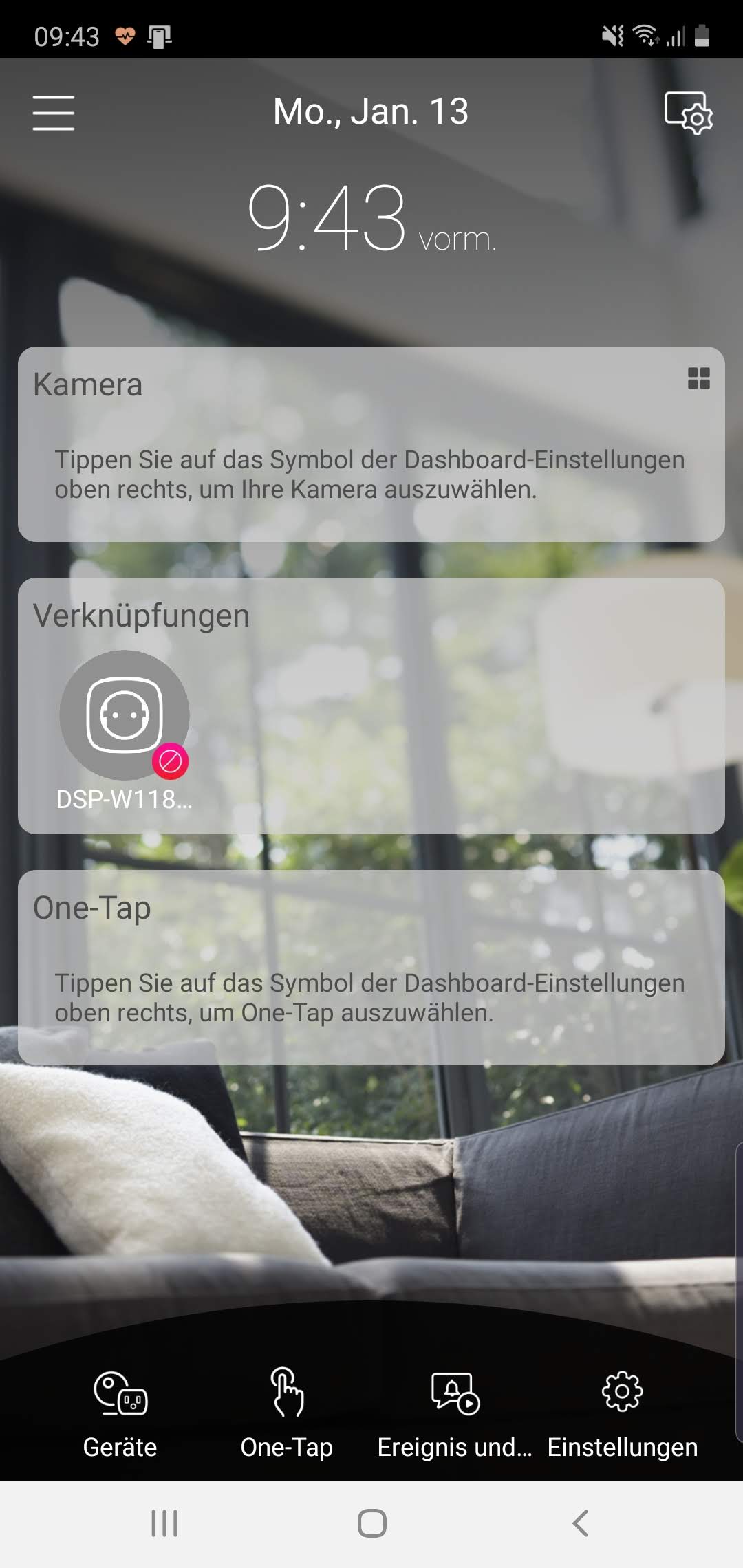This screenshot has height=1568, width=743.
Task: Open the dashboard settings icon
Action: (x=688, y=113)
